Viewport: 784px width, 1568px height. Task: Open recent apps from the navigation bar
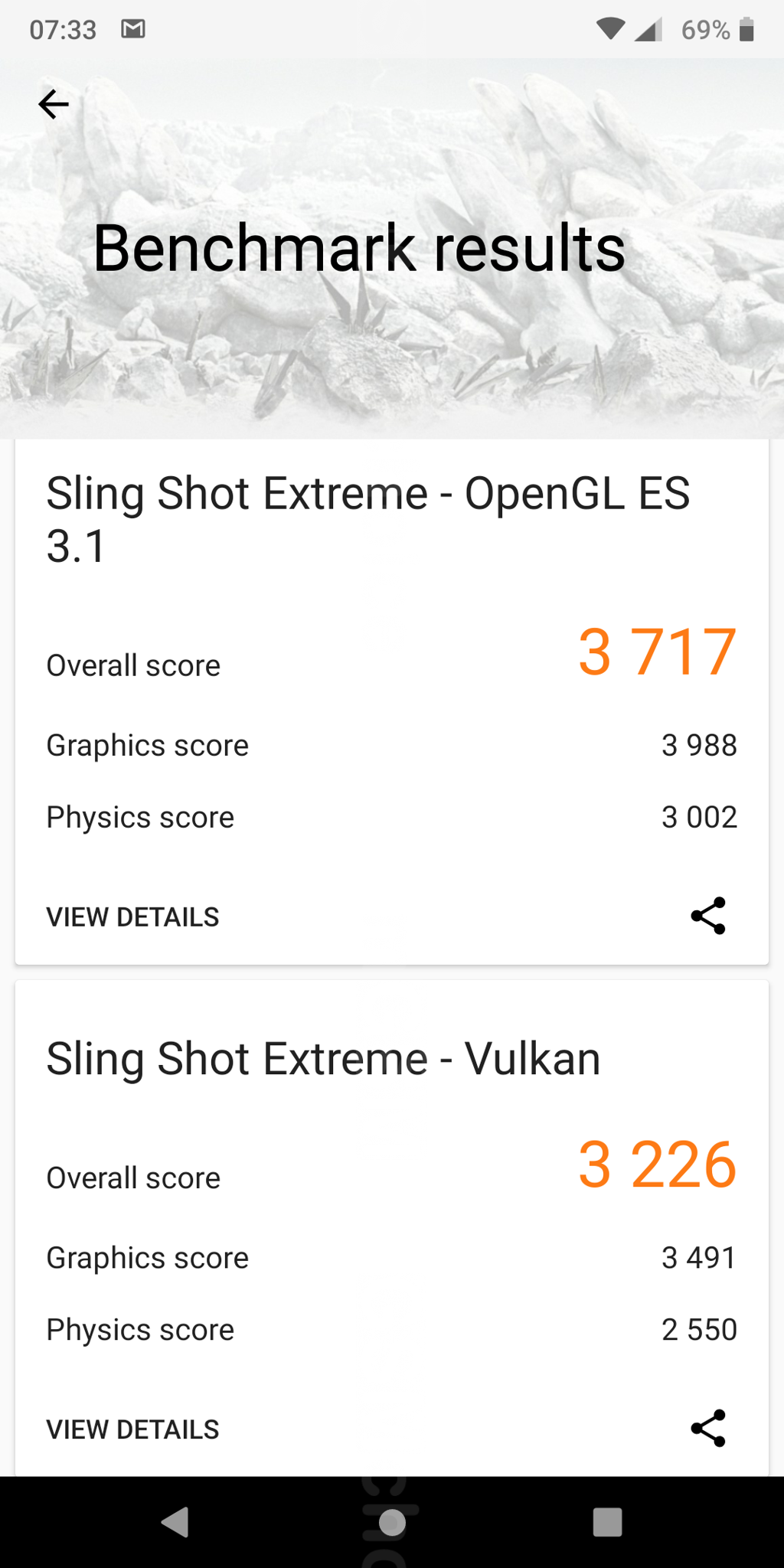[x=607, y=1522]
